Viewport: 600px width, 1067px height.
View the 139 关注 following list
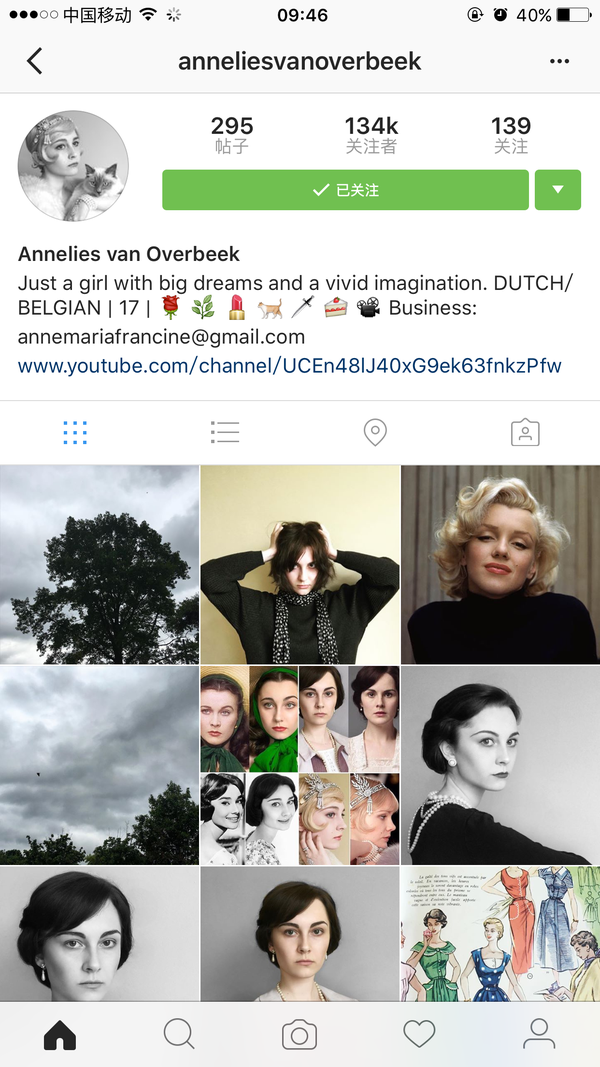pyautogui.click(x=510, y=135)
